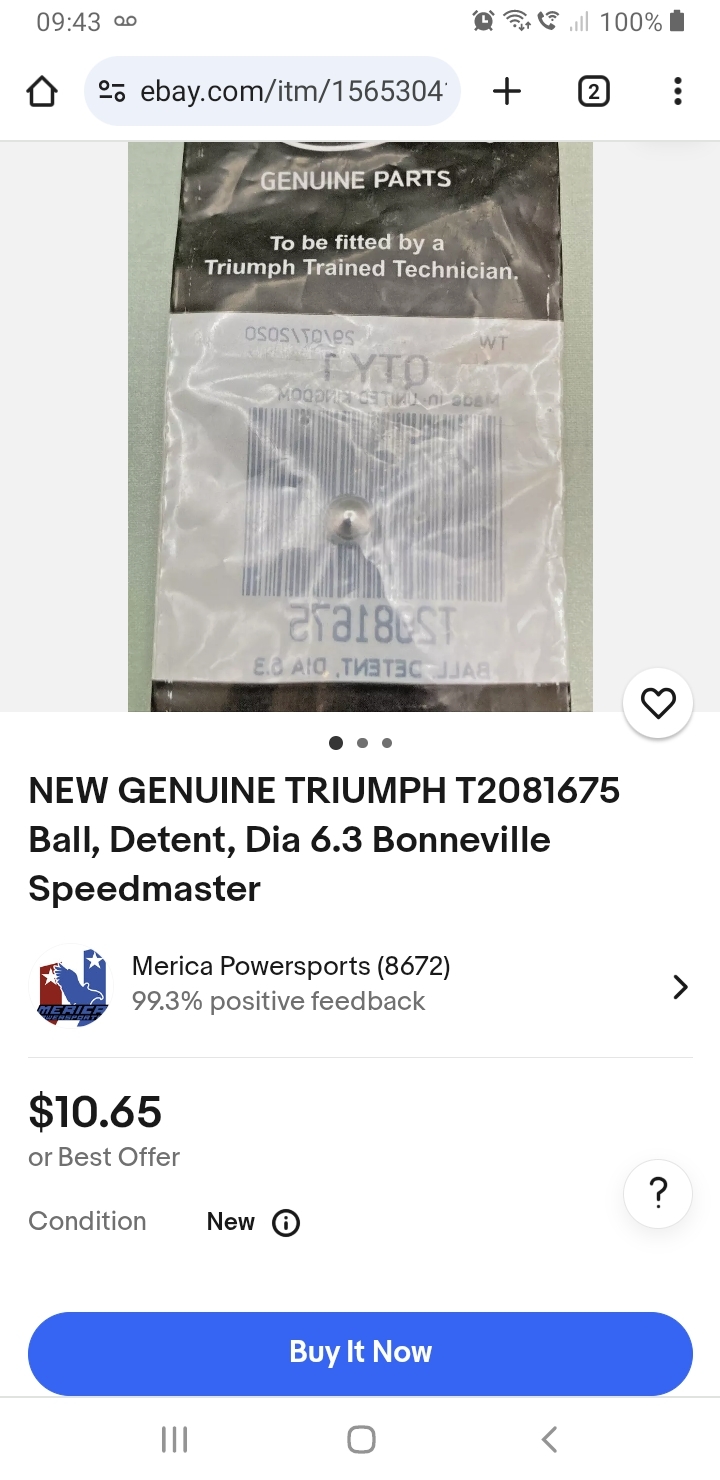Tap the ebay.com address bar

coord(290,92)
